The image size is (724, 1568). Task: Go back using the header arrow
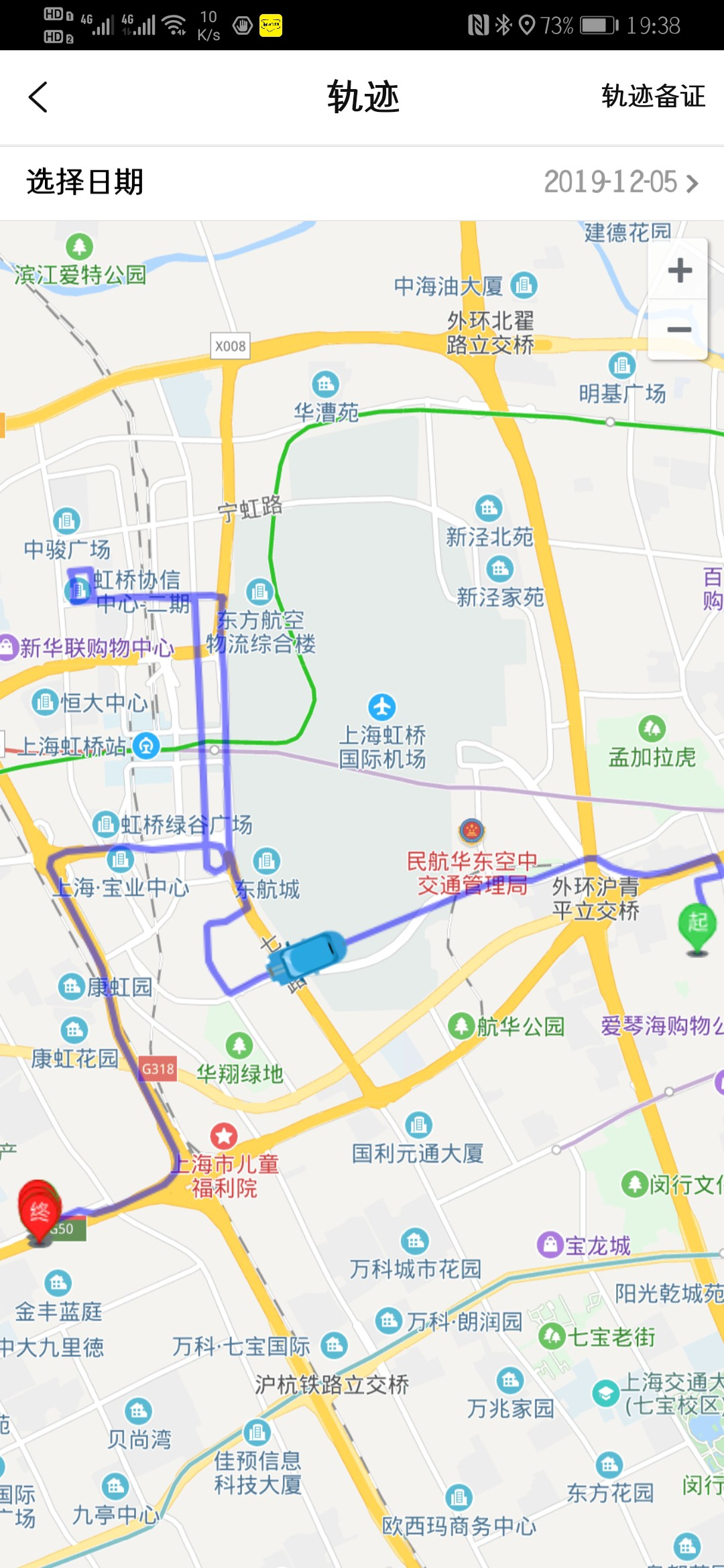click(x=38, y=97)
